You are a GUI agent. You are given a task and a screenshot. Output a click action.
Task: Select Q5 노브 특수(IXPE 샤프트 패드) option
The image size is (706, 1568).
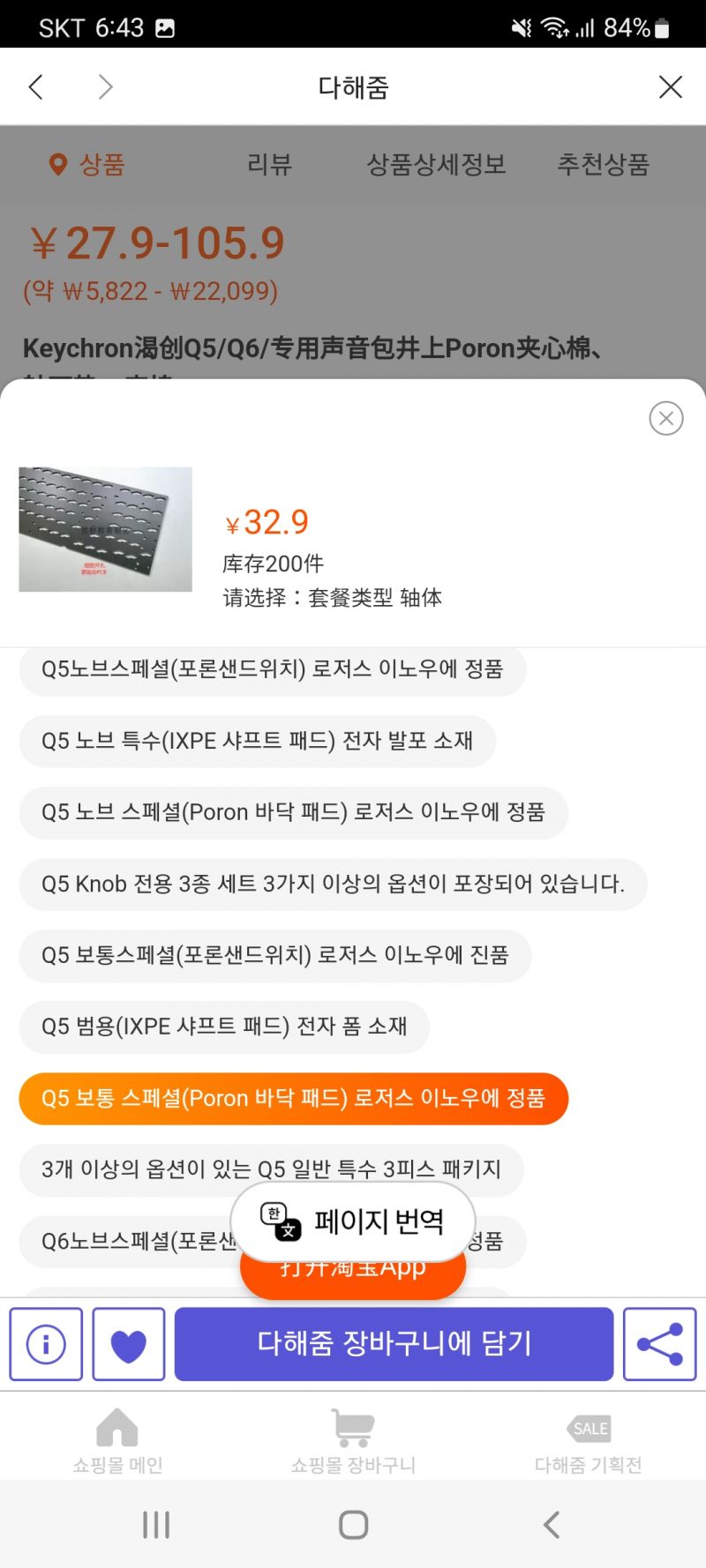point(257,742)
